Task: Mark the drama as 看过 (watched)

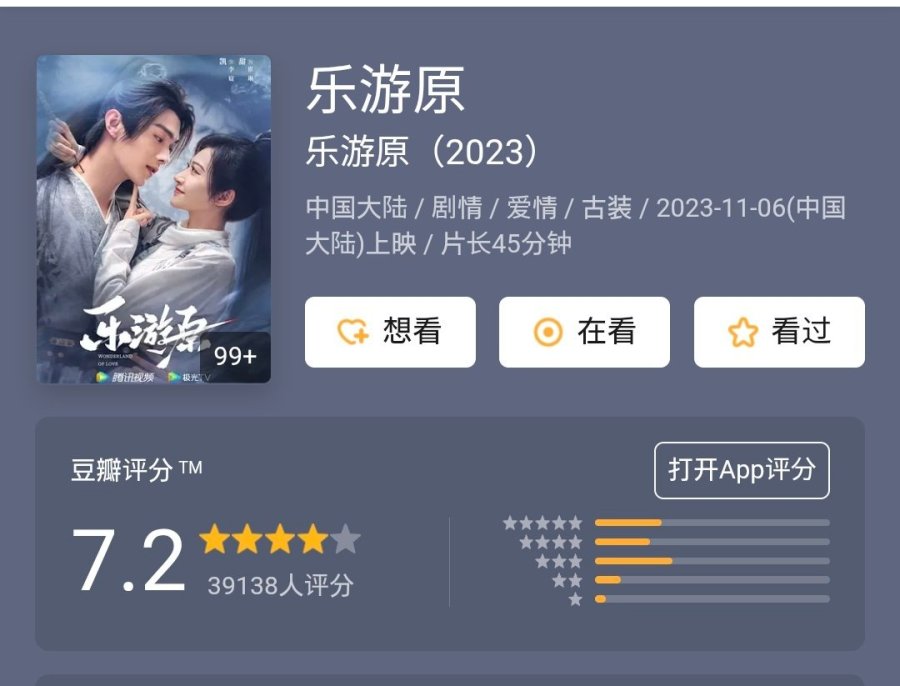Action: click(779, 332)
